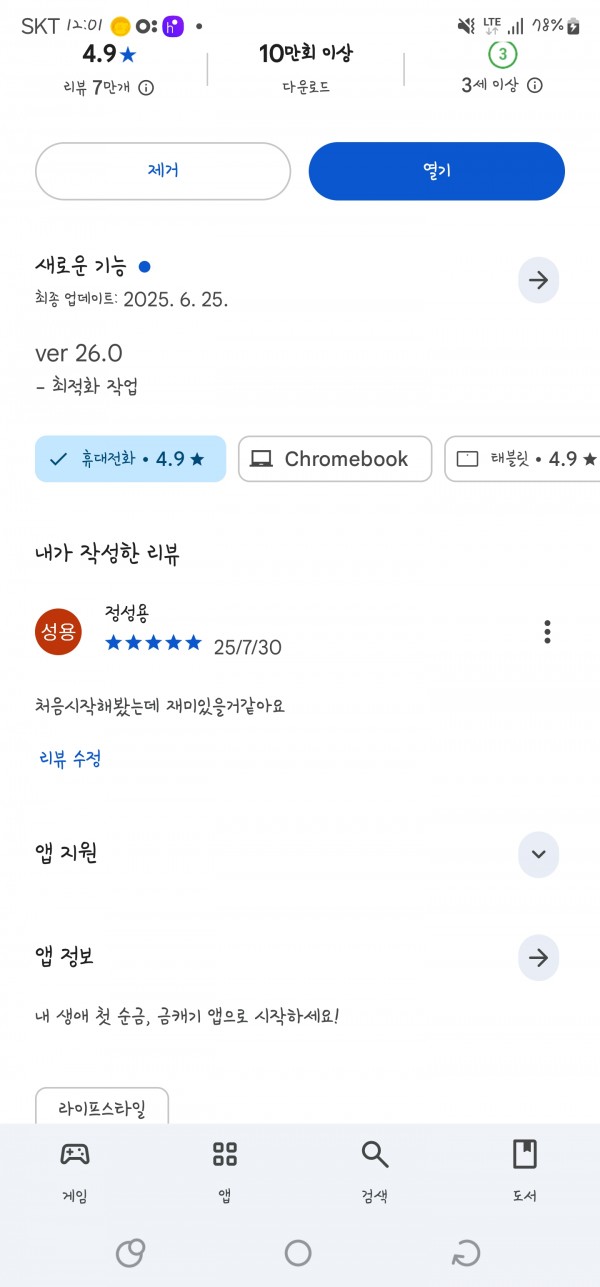The width and height of the screenshot is (600, 1287).
Task: Tap the info icon next to 리뷰 7만개
Action: (146, 87)
